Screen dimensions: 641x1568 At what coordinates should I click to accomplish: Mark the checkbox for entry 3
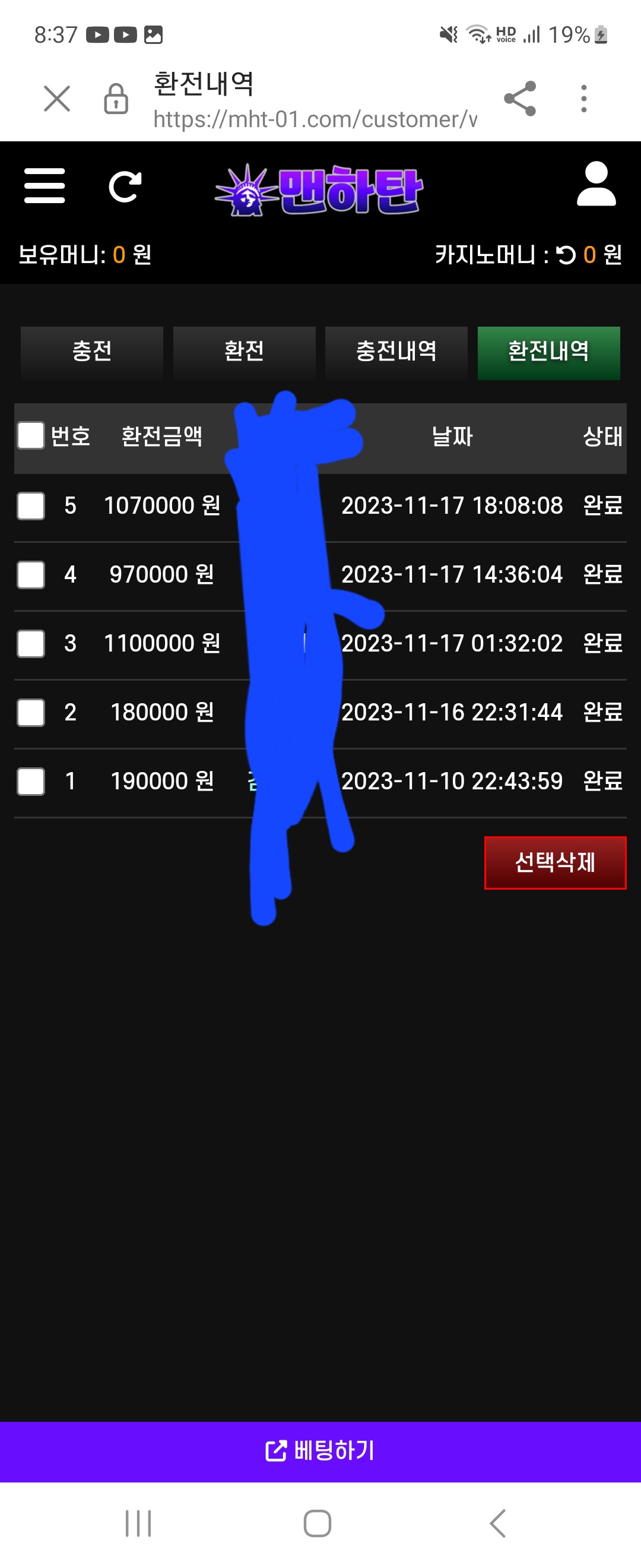pyautogui.click(x=31, y=643)
